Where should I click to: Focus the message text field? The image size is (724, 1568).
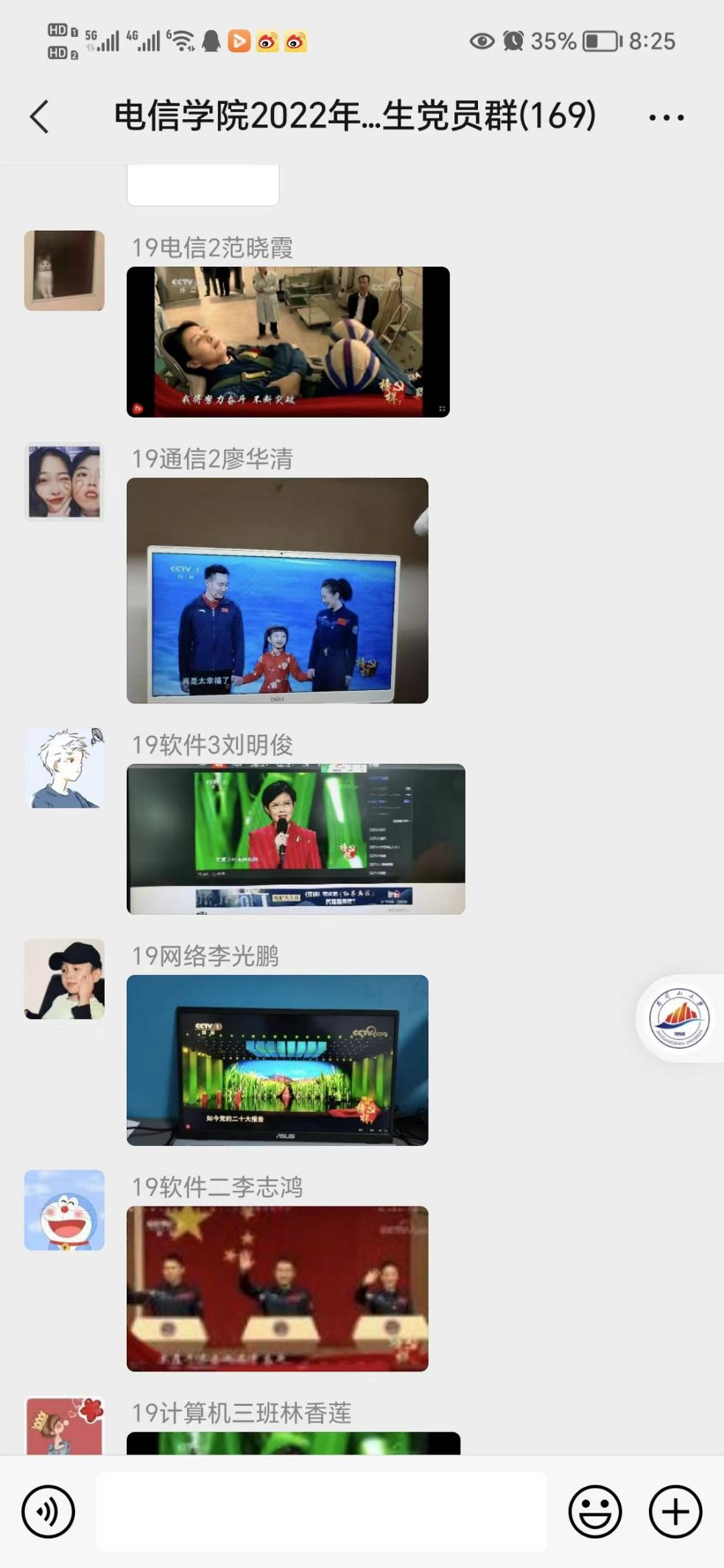point(321,1512)
